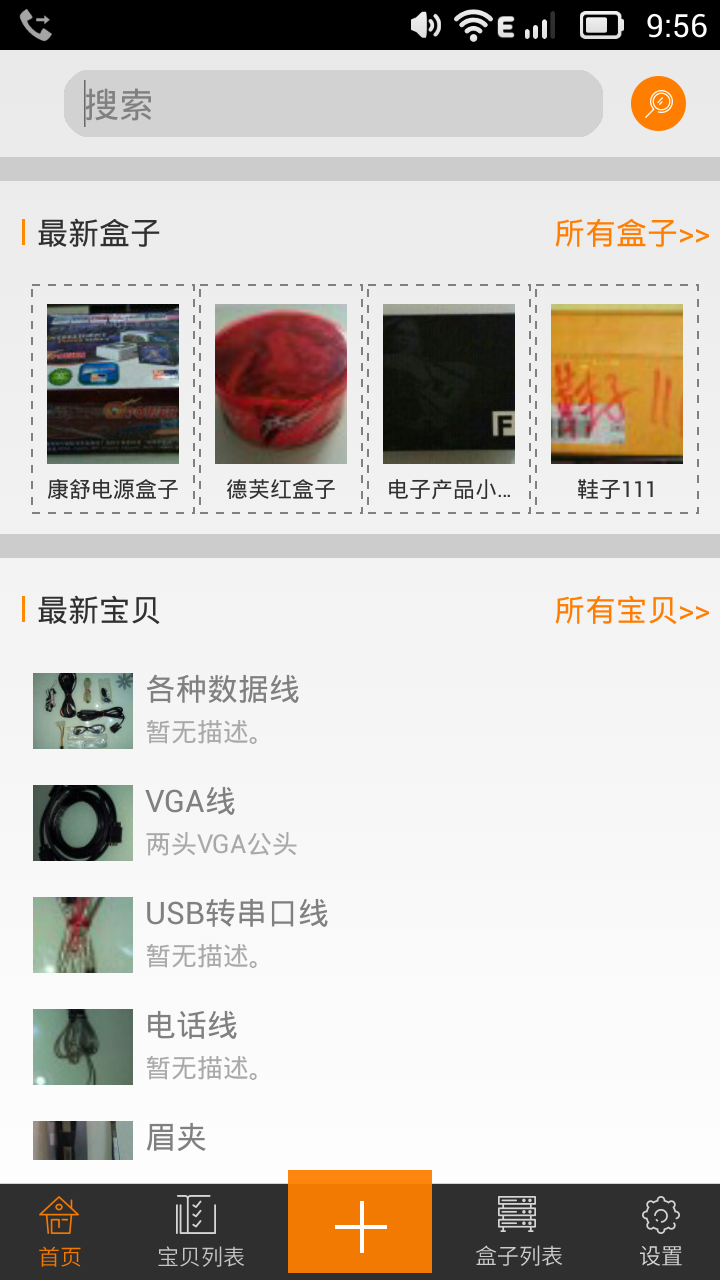
Task: Tap the 搜索 search field
Action: point(333,104)
